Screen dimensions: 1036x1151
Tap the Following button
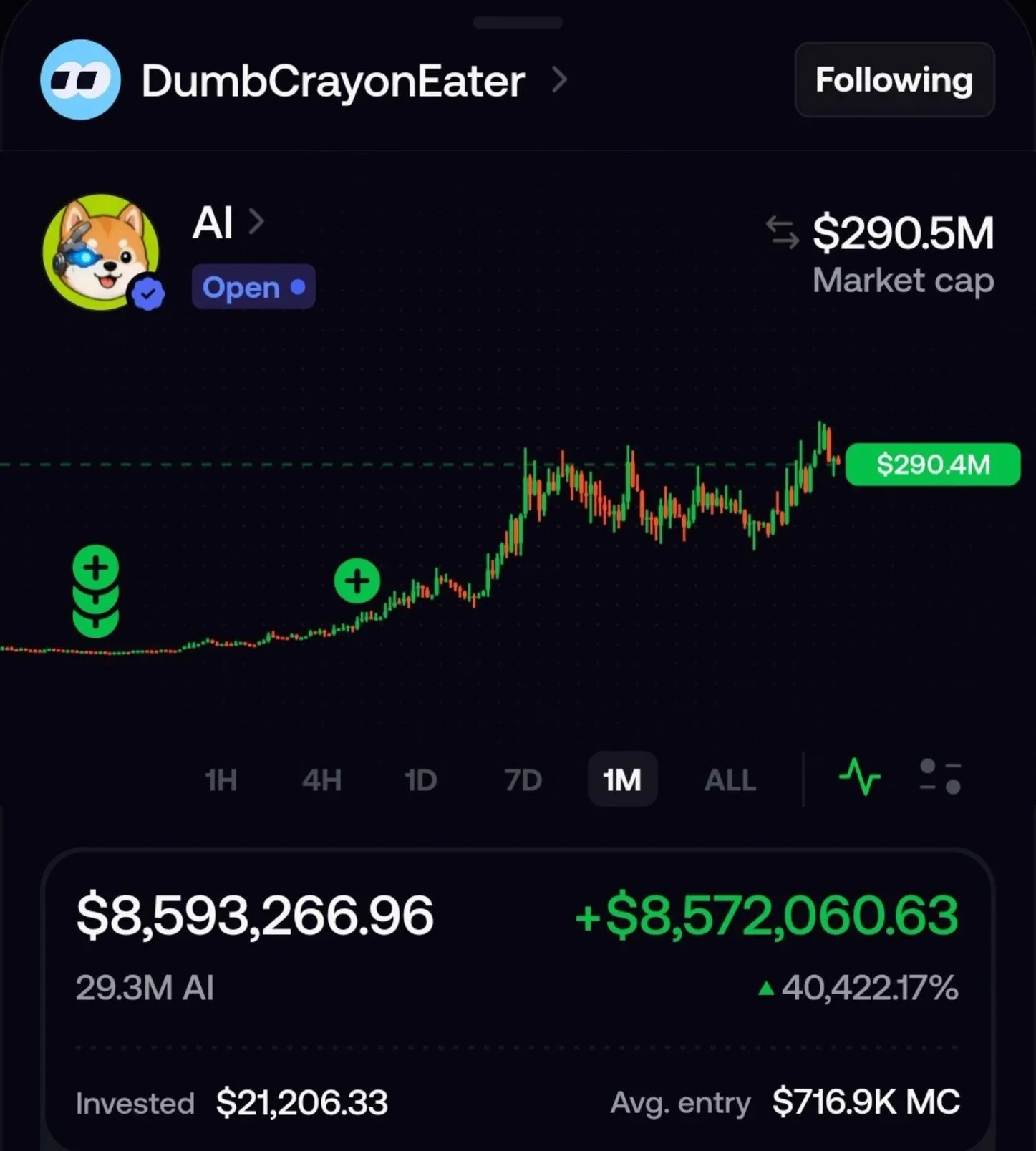point(894,79)
